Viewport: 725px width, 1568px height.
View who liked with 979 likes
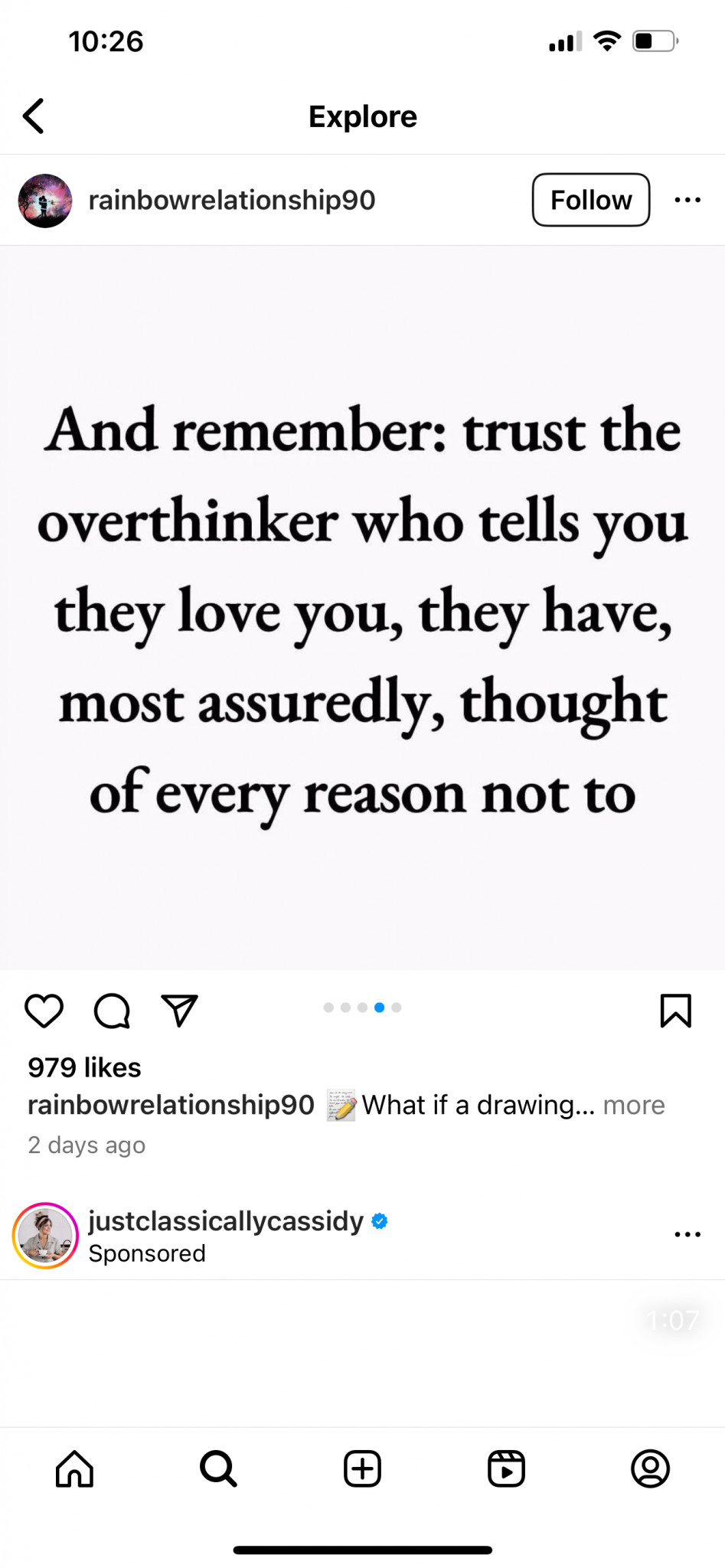tap(85, 1067)
